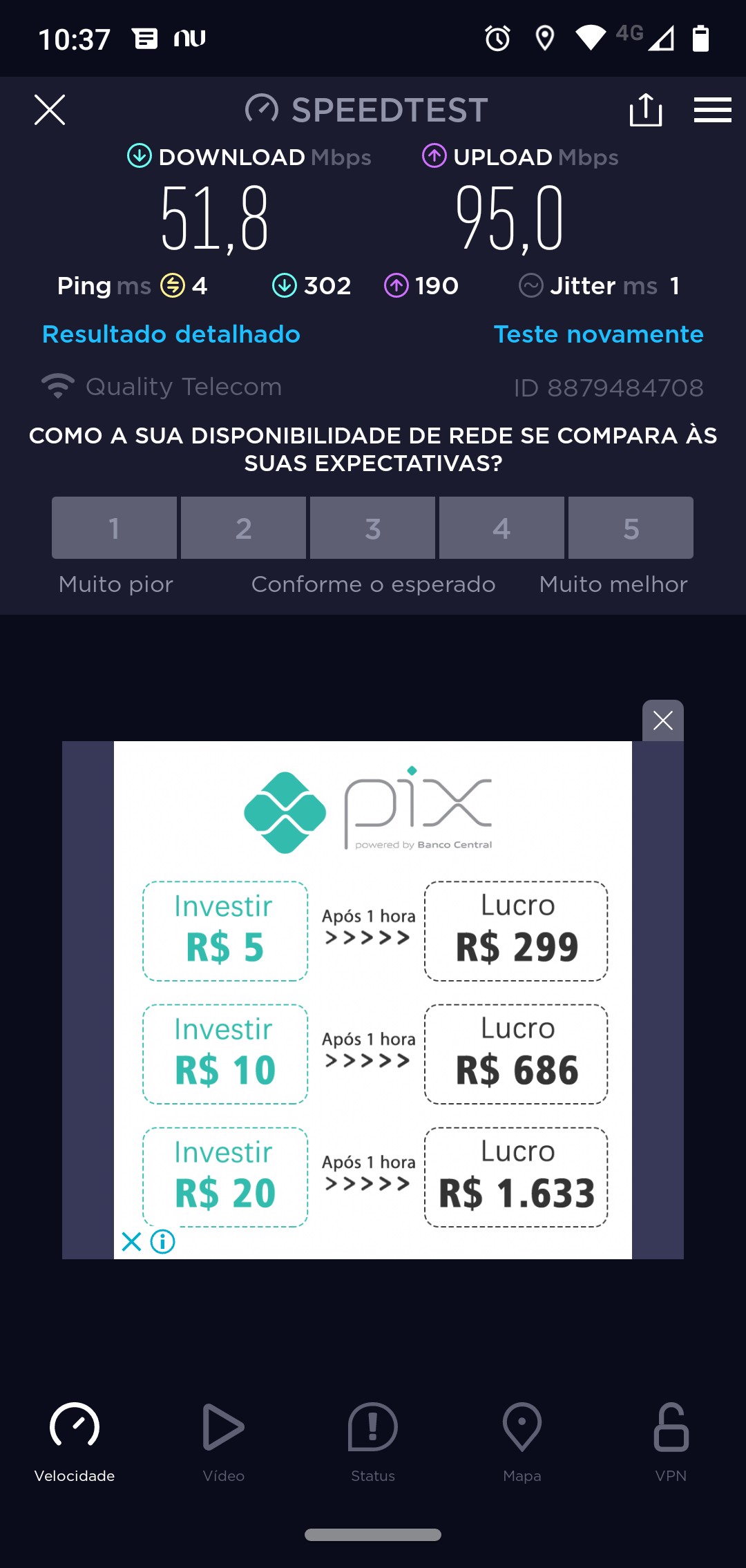Open the hamburger menu
Screen dimensions: 746x1568
[712, 110]
